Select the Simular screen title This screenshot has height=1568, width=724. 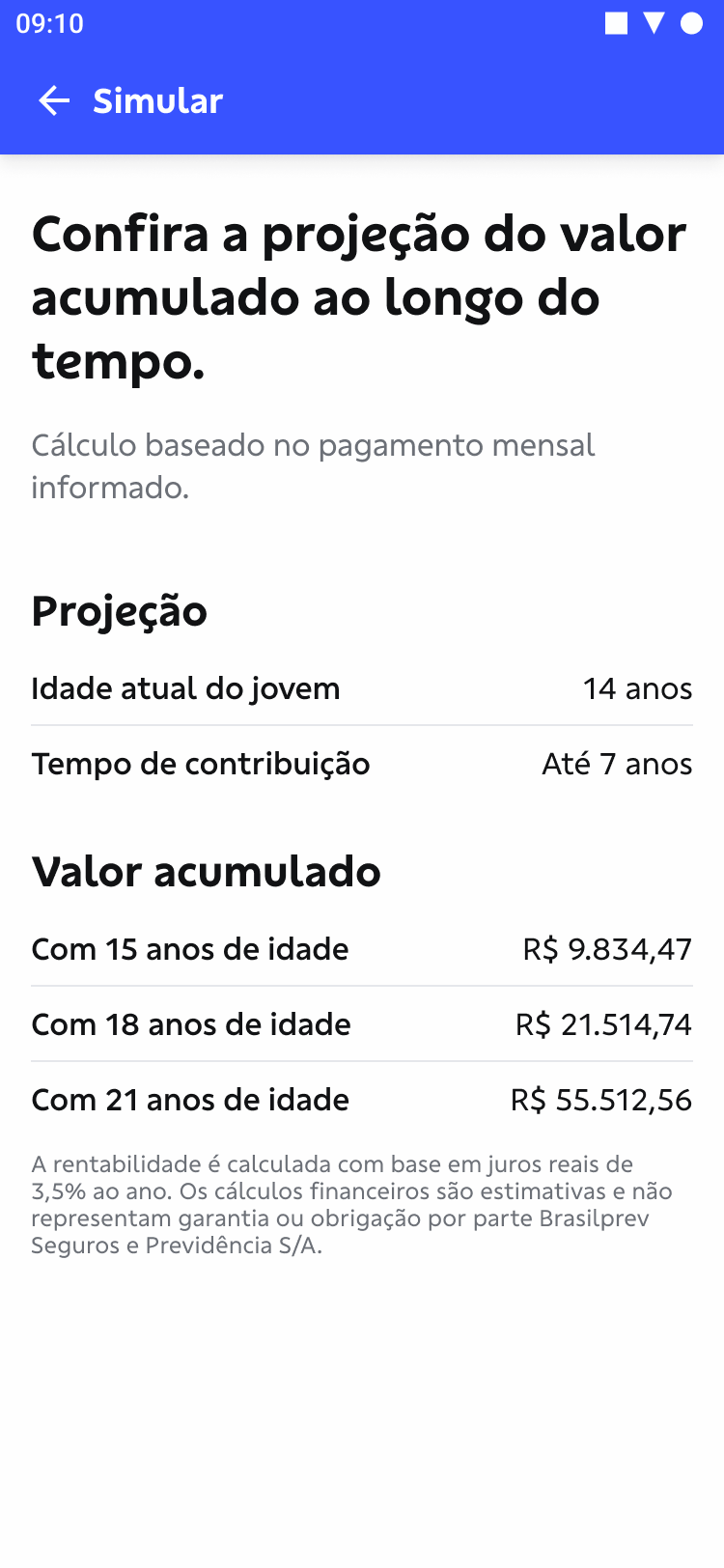[156, 100]
